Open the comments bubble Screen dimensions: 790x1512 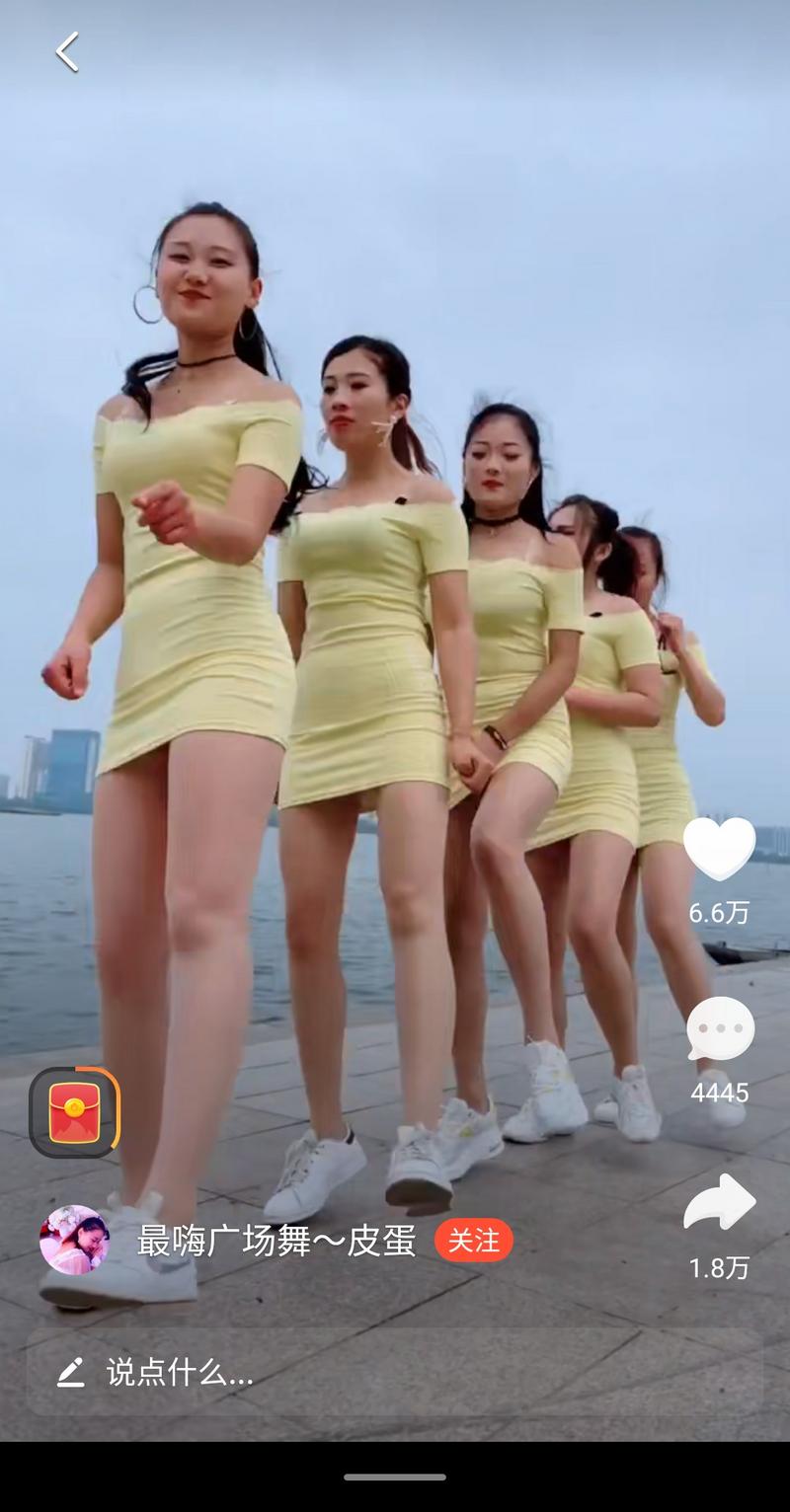tap(720, 1029)
